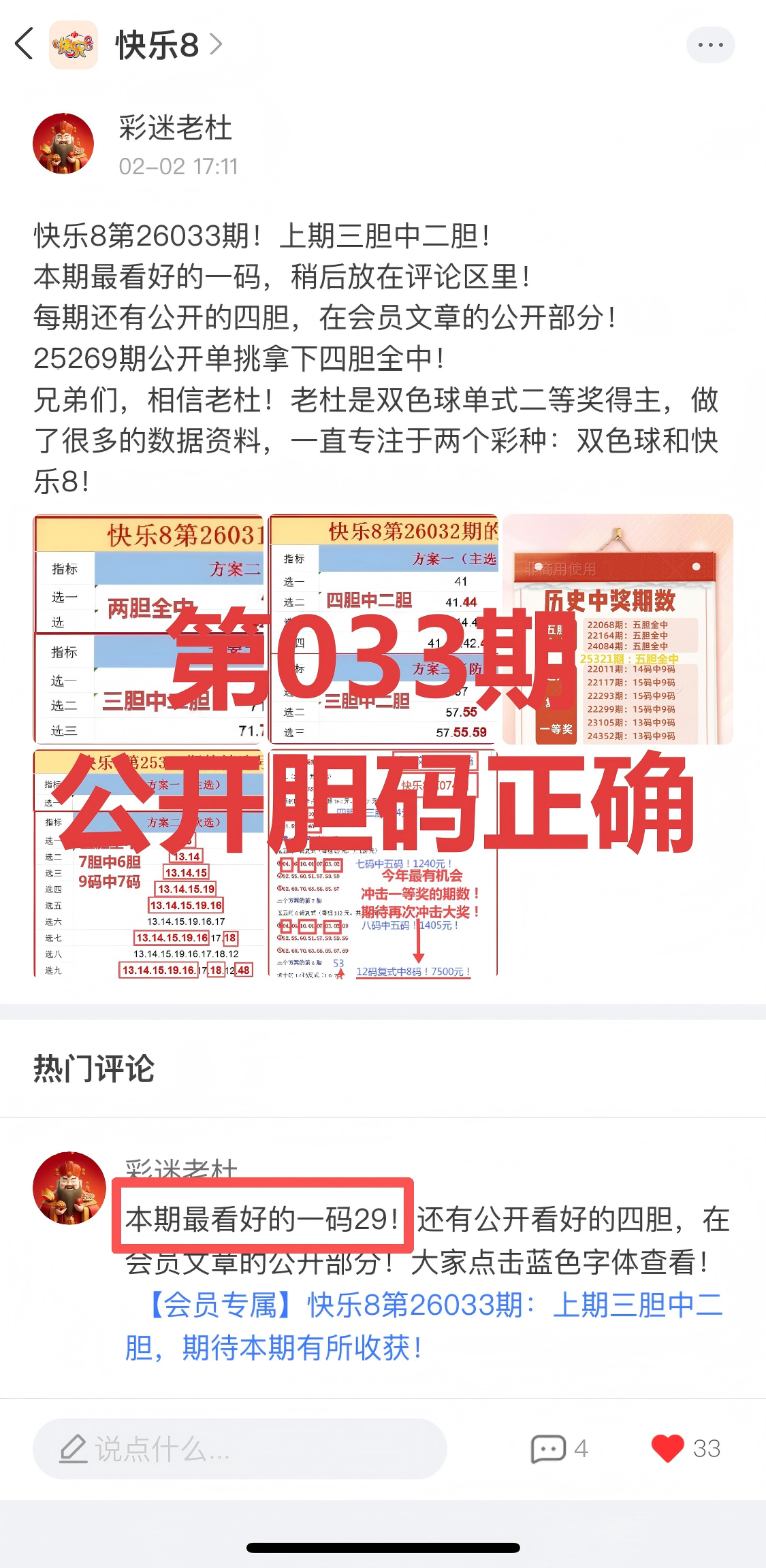Tap 彩迷老杜's avatar in the hot comment
Viewport: 766px width, 1568px height.
point(69,1188)
